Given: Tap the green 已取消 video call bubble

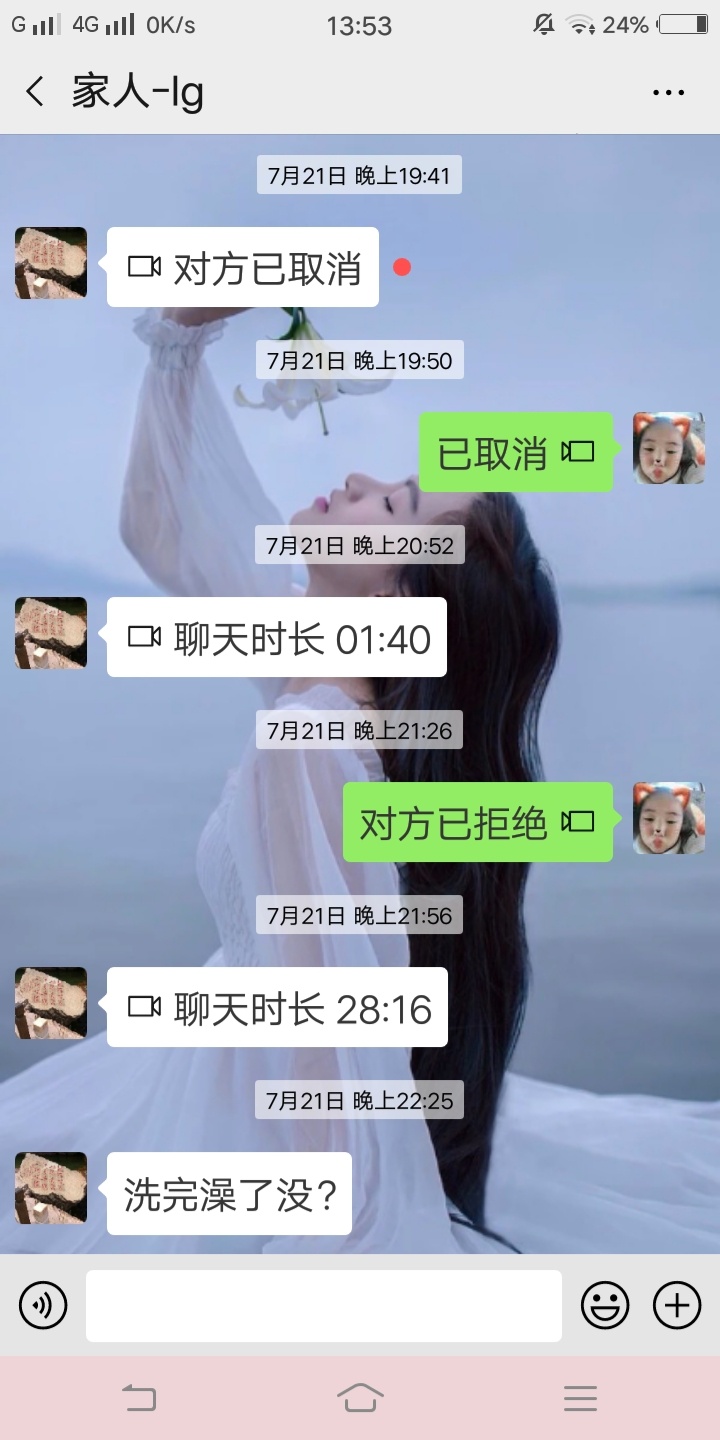Looking at the screenshot, I should click(x=515, y=453).
